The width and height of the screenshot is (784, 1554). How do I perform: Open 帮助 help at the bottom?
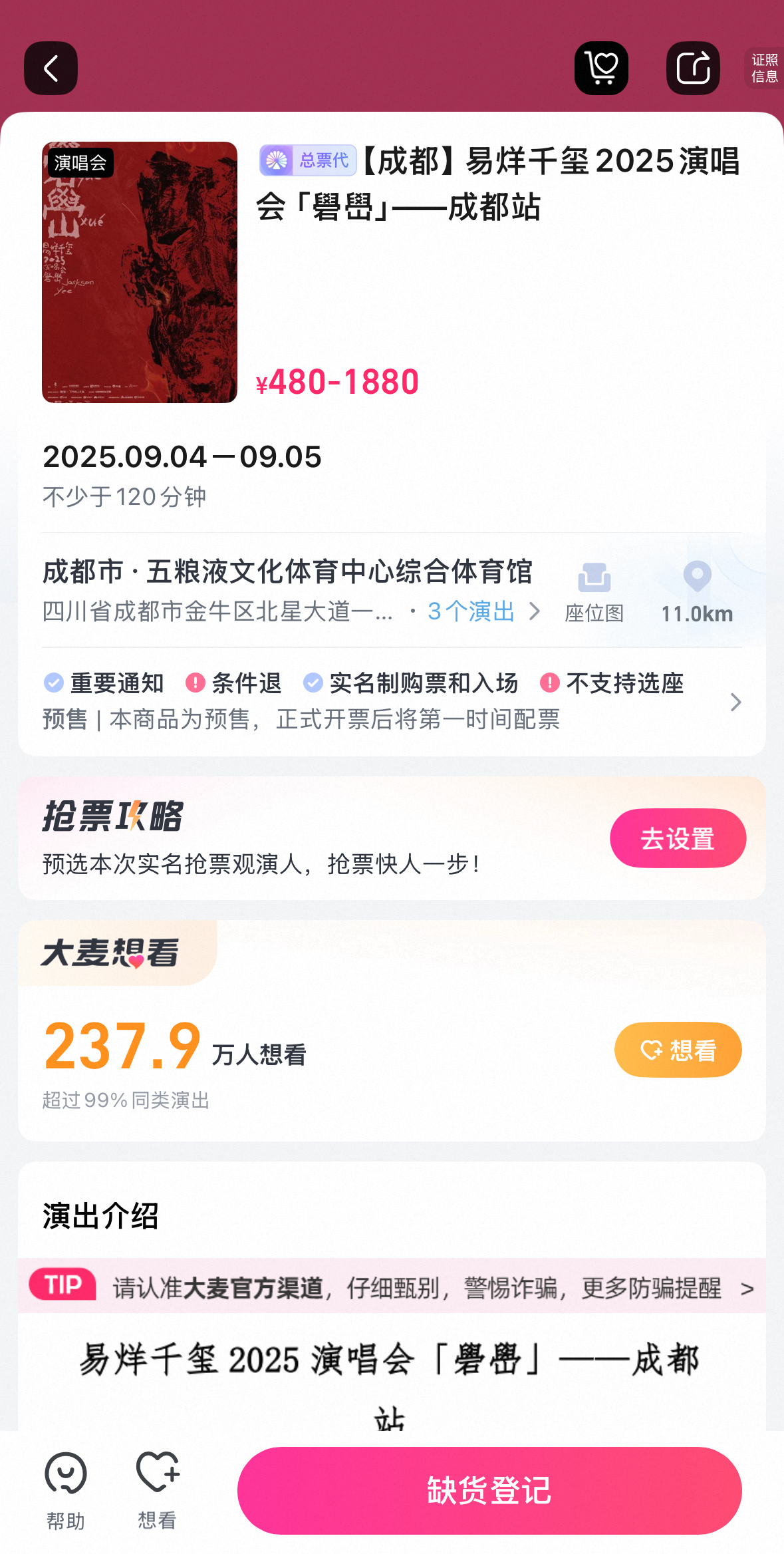click(x=65, y=1490)
